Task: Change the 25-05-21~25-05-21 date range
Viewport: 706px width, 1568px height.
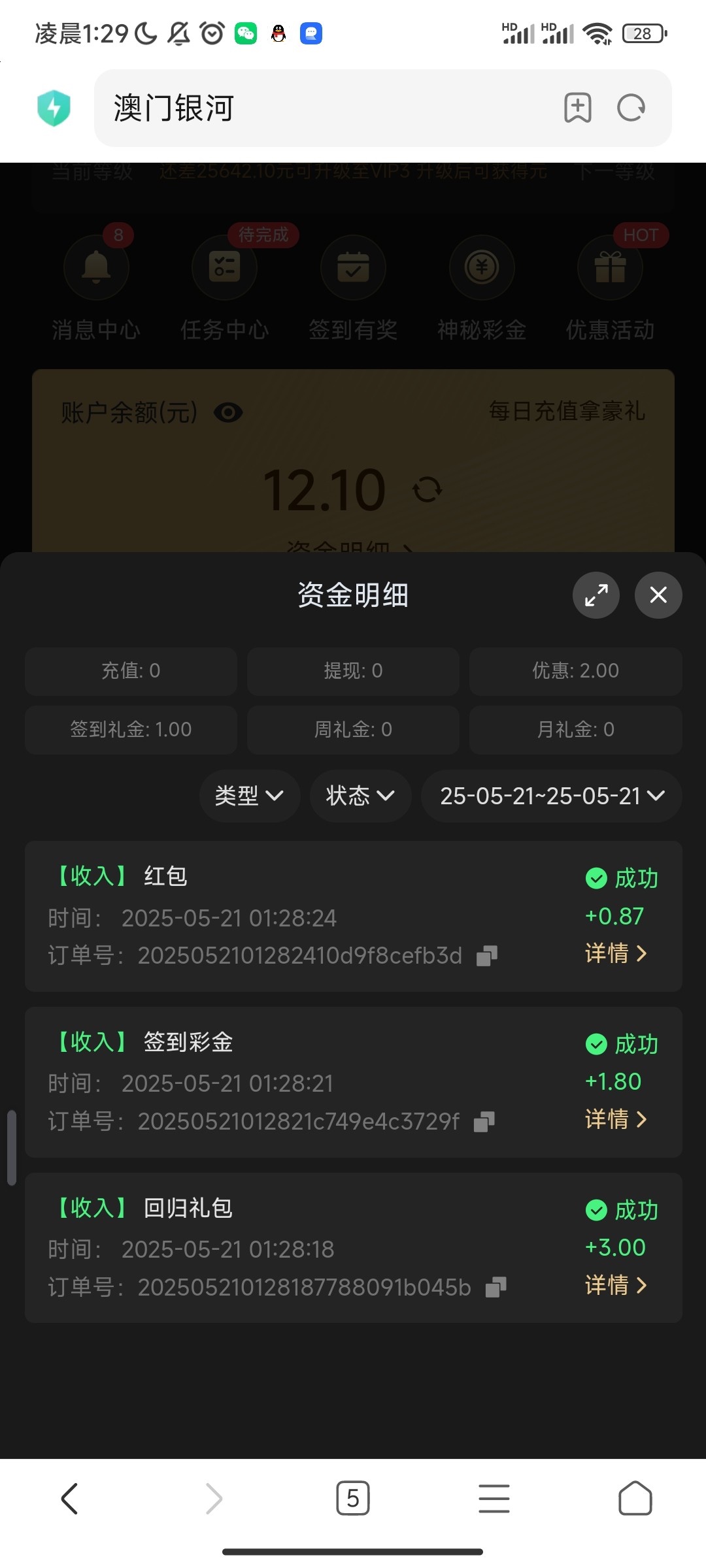Action: pos(552,796)
